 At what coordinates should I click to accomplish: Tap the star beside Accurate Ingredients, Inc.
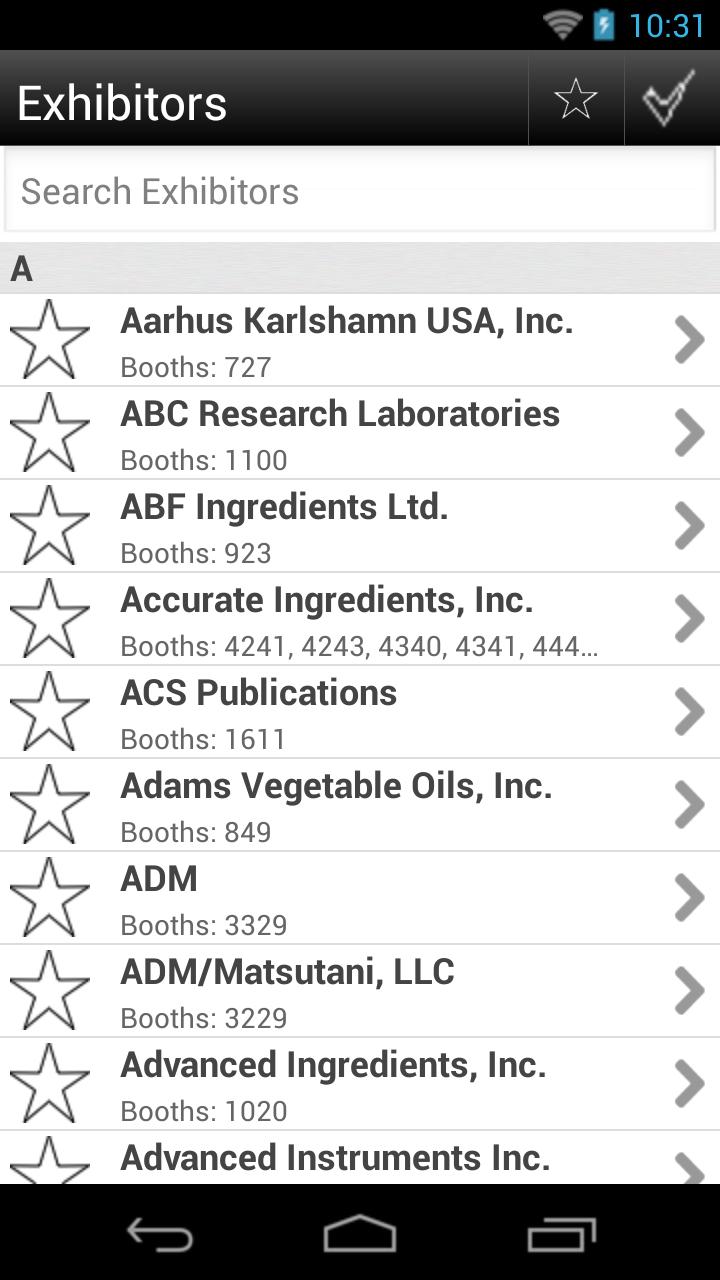(49, 619)
